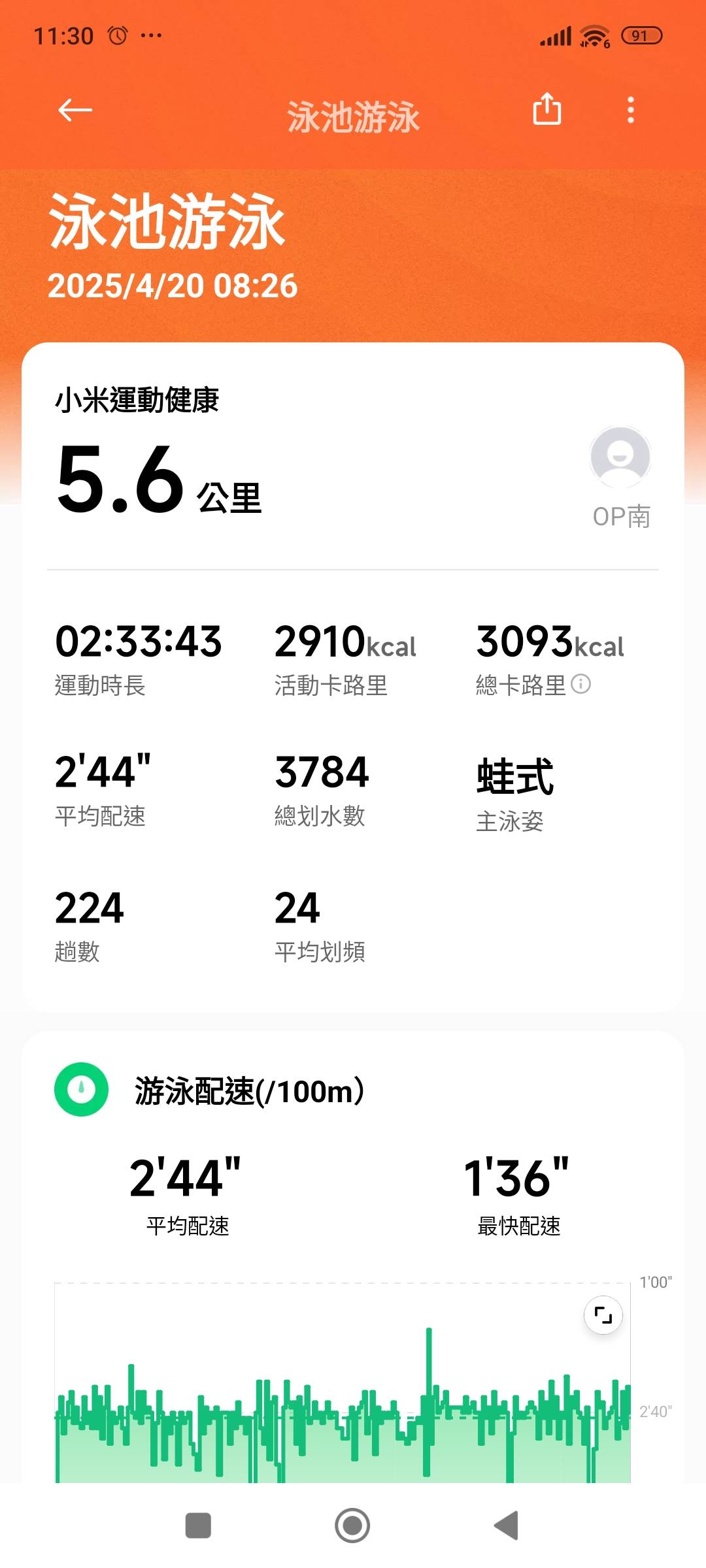Tap the system home button
Viewport: 706px width, 1568px height.
point(352,1526)
